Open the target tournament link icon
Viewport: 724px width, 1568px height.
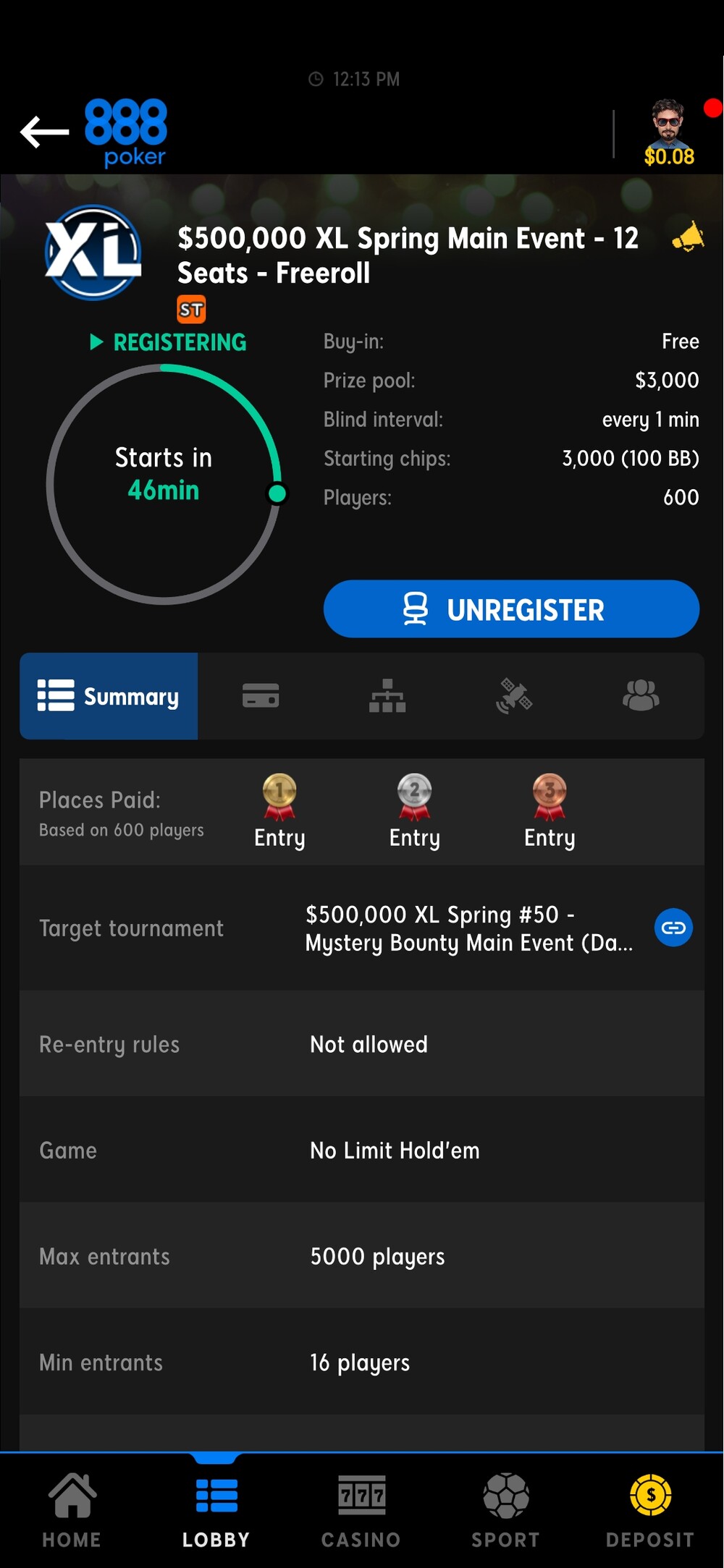coord(673,928)
